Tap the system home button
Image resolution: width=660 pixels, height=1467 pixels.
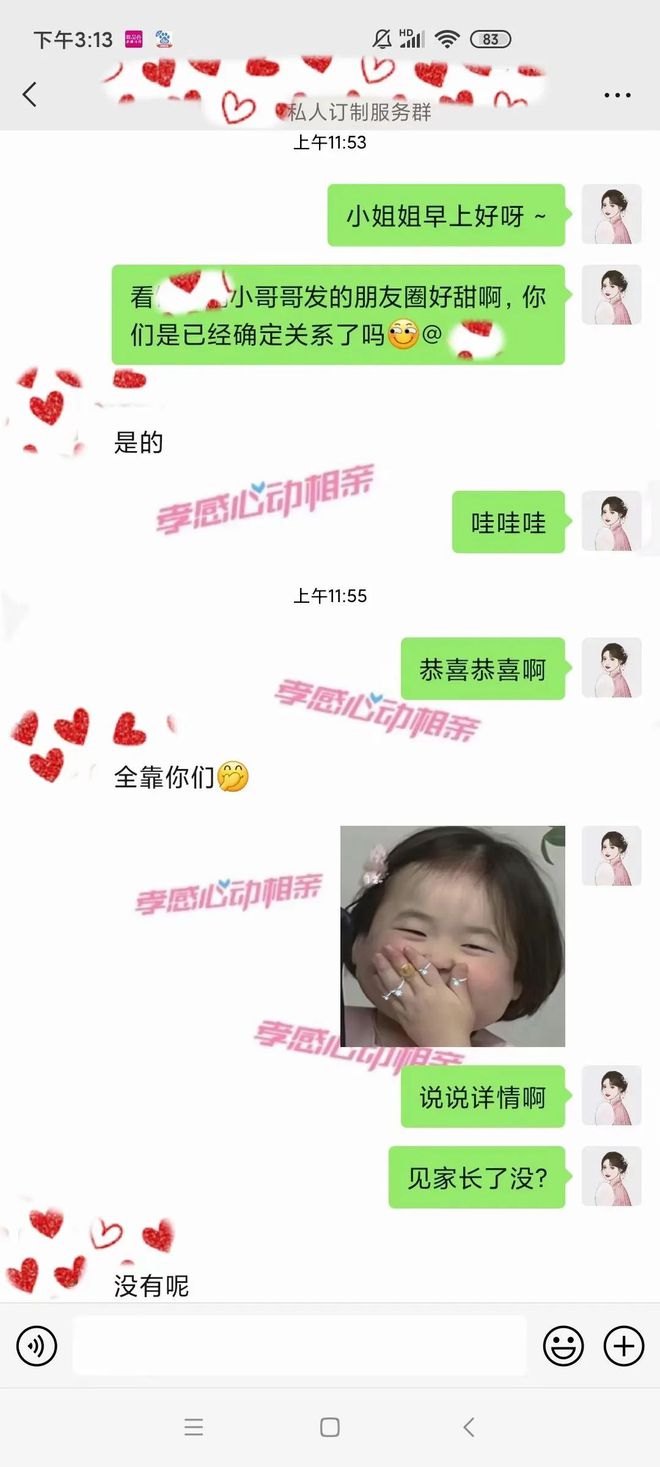tap(330, 1427)
